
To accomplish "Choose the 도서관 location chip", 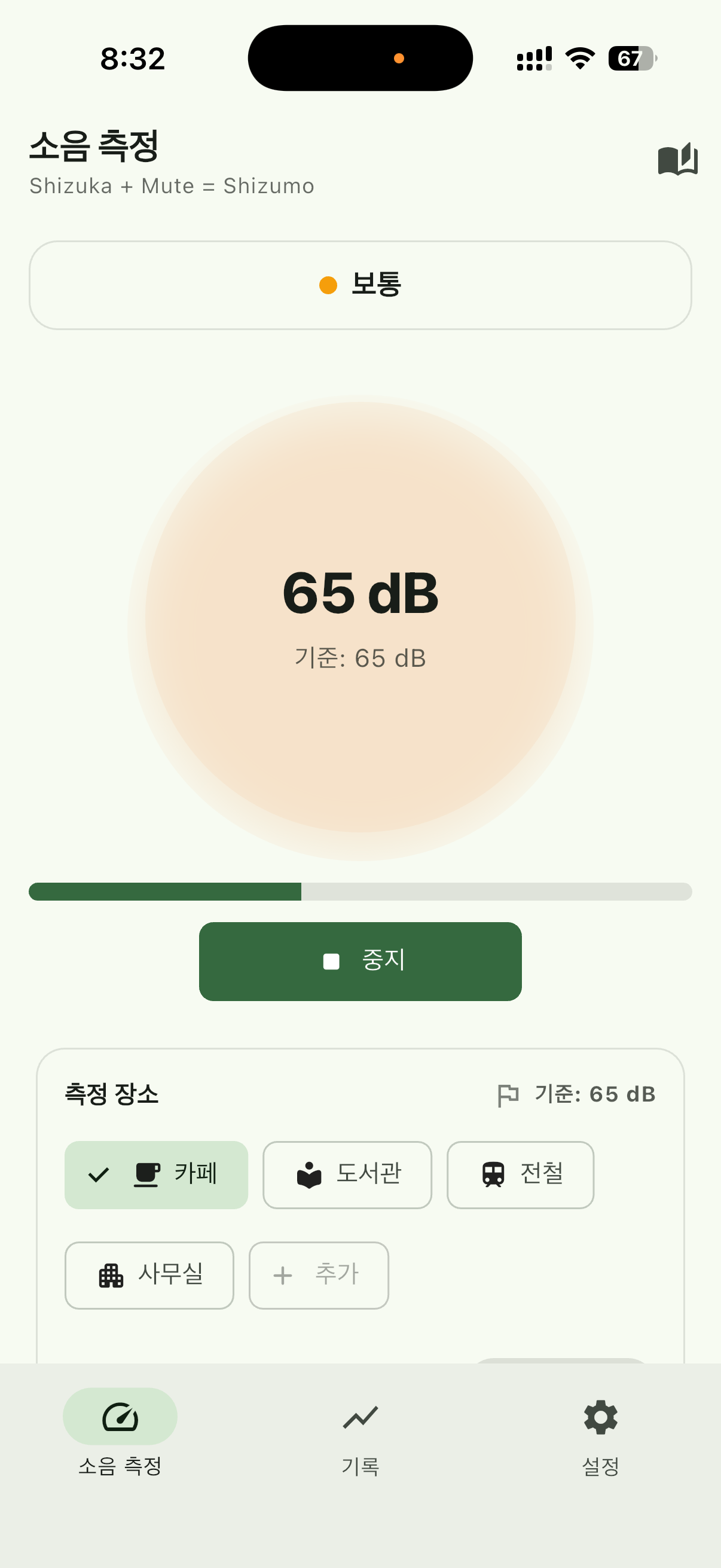I will 347,1174.
